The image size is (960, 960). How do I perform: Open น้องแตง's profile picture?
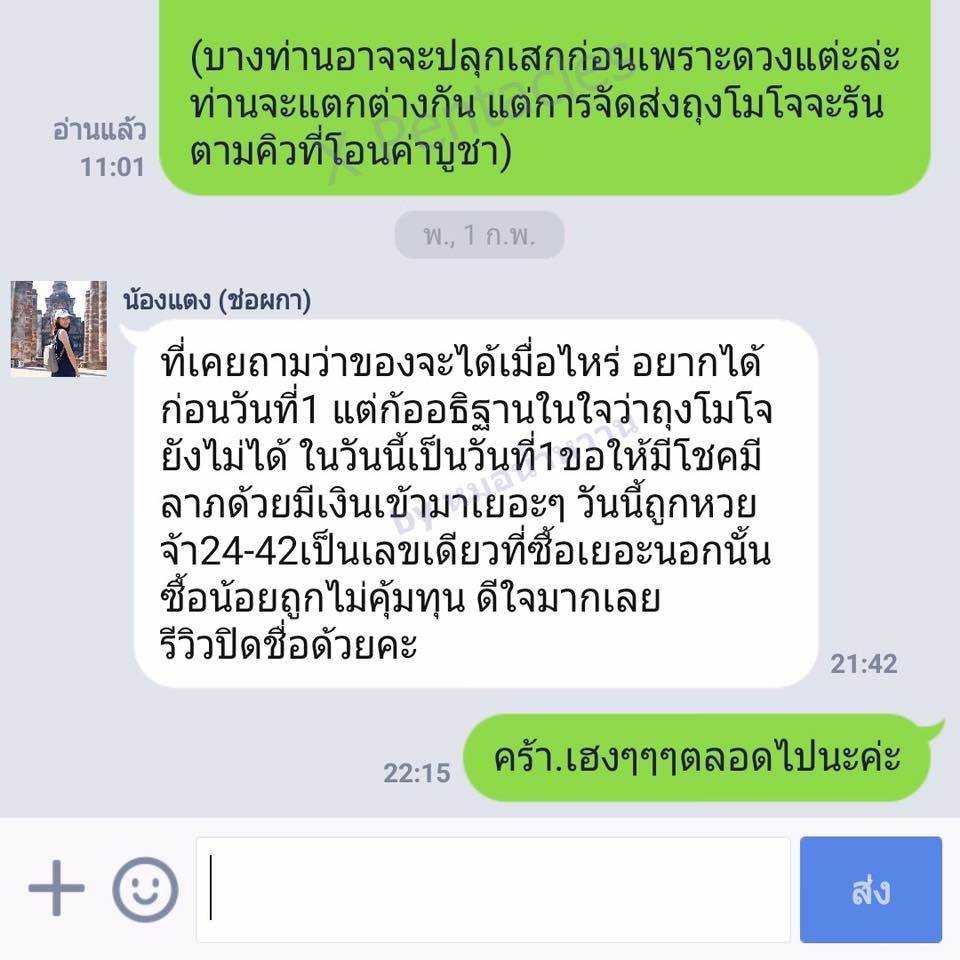(58, 329)
